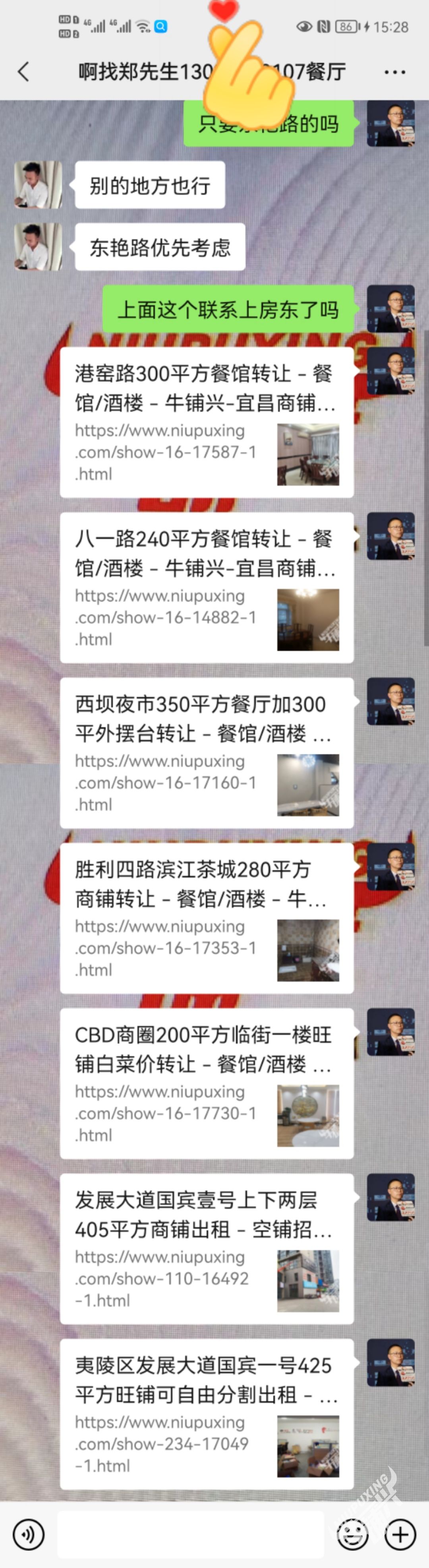The width and height of the screenshot is (429, 1568).
Task: View the profile of the 别的地方也行 sender
Action: coord(38,185)
